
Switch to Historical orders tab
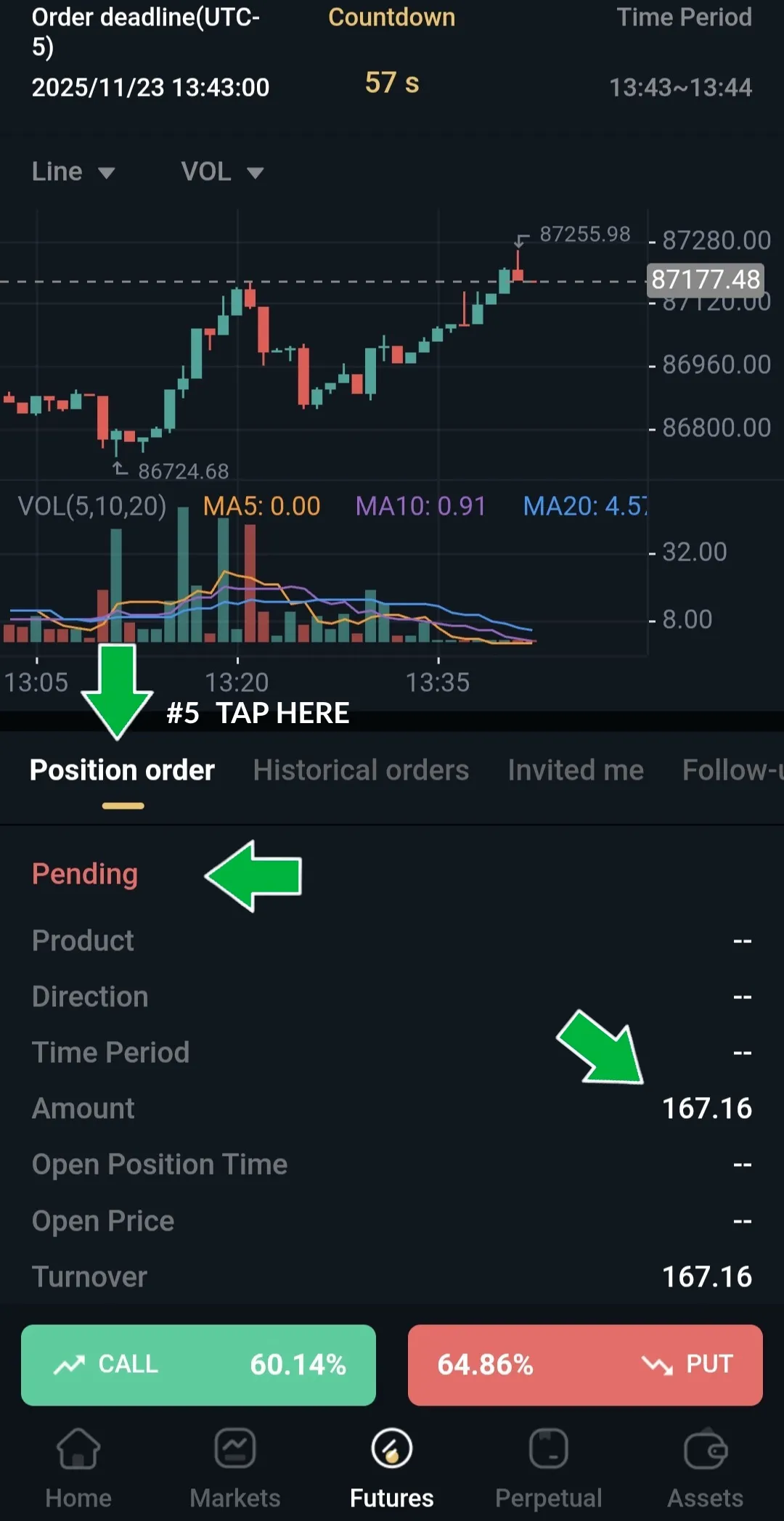pyautogui.click(x=361, y=770)
